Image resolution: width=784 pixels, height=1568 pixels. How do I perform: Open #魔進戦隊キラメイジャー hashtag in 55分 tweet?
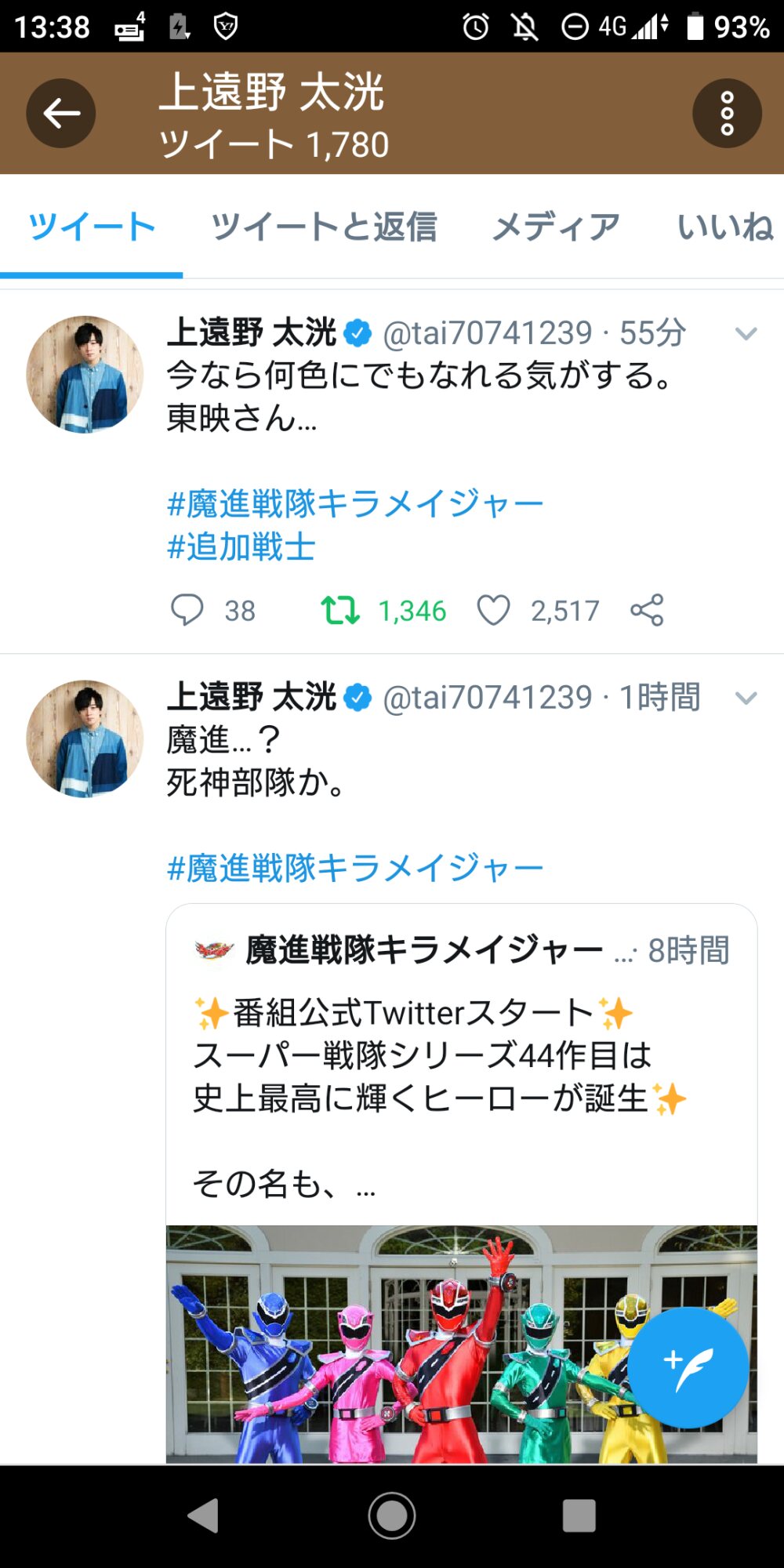355,503
